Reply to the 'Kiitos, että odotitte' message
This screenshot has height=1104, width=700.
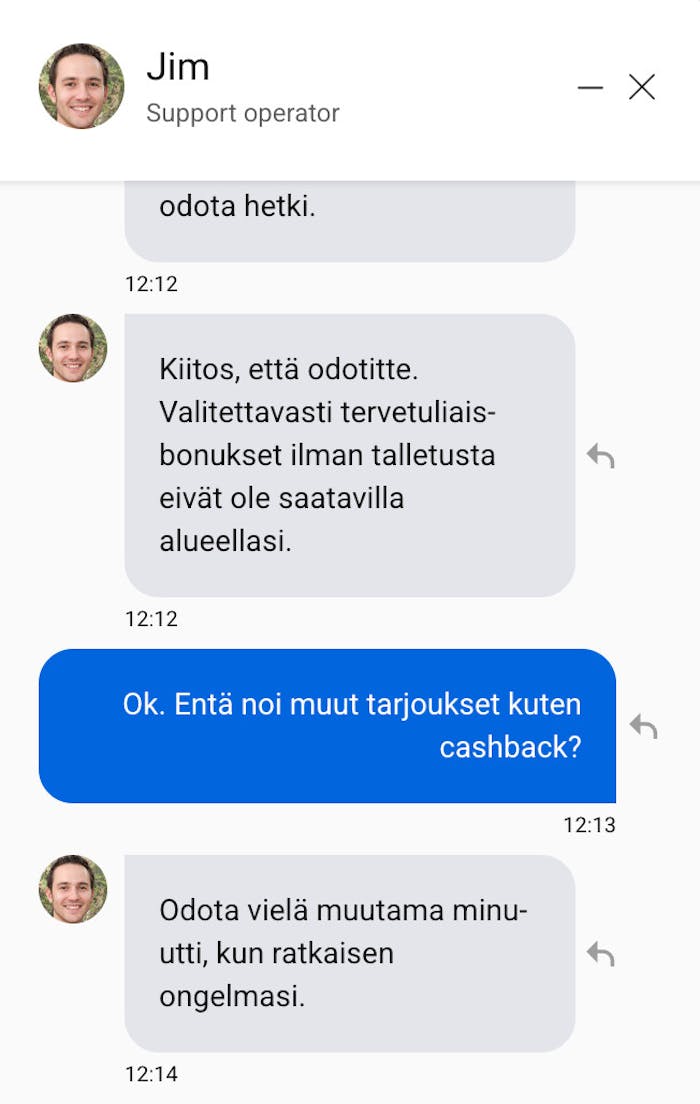[600, 456]
